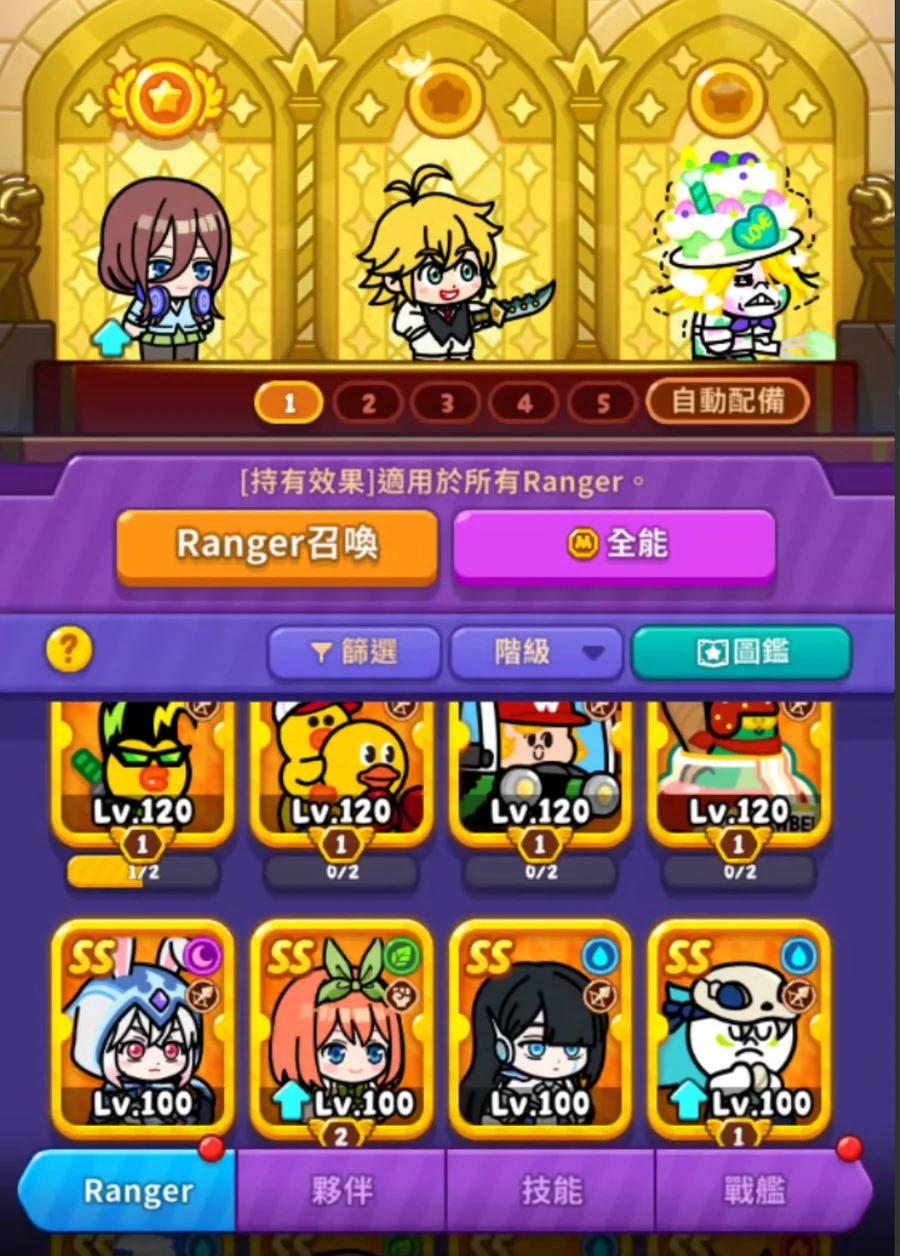Open the 圖鑑 collection book
The width and height of the screenshot is (900, 1256).
741,653
